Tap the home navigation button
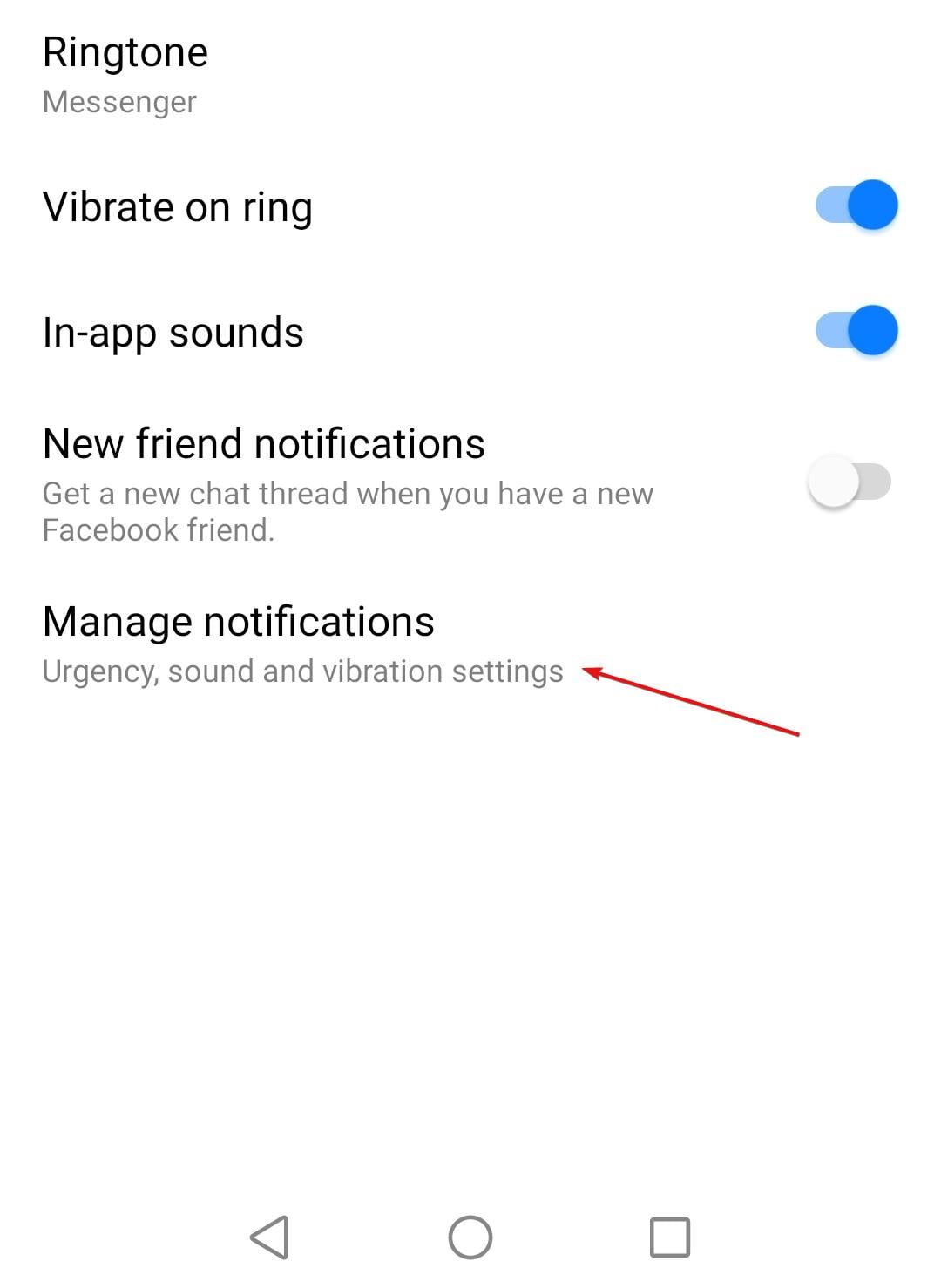The image size is (941, 1288). tap(470, 1237)
